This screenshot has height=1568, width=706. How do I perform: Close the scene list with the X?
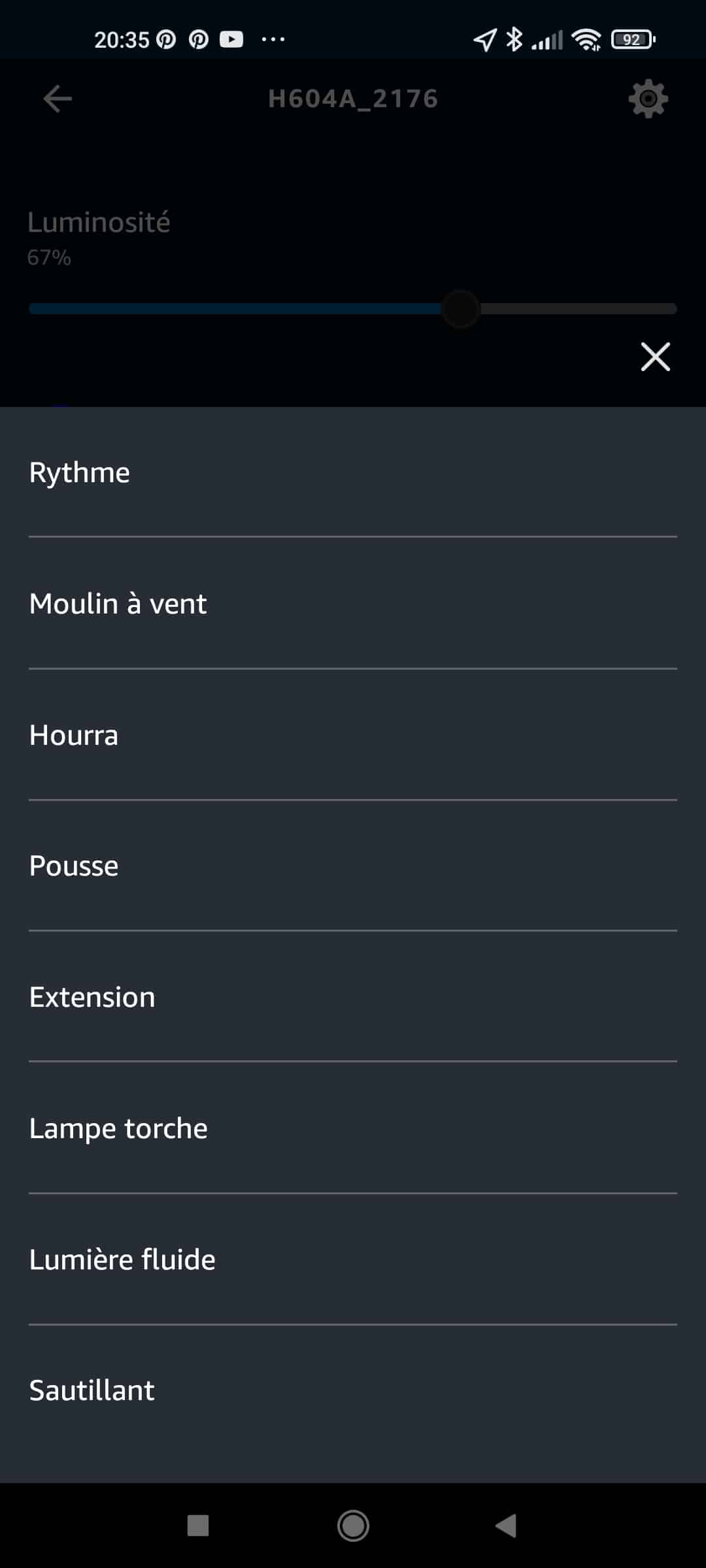655,357
